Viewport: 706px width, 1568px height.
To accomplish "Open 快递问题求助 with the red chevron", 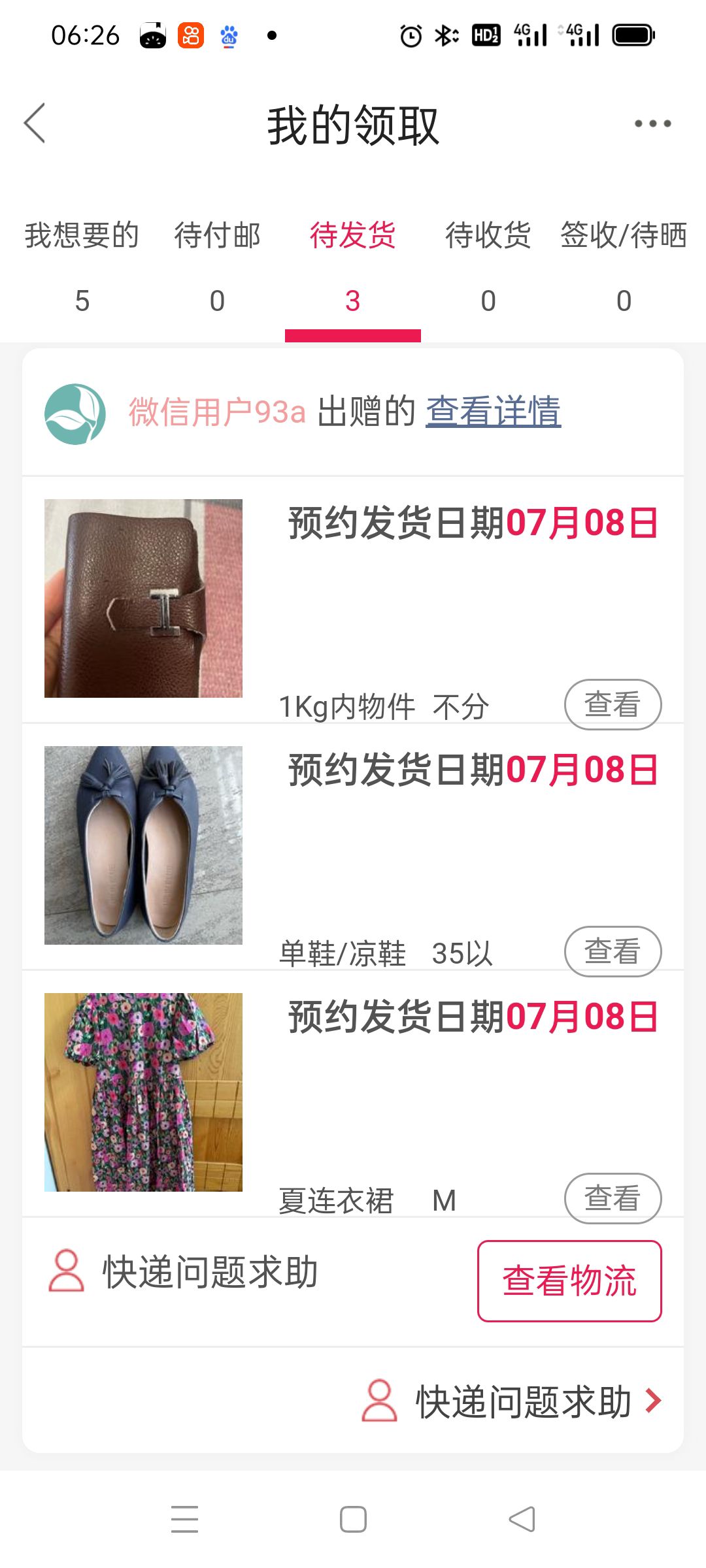I will point(512,1401).
